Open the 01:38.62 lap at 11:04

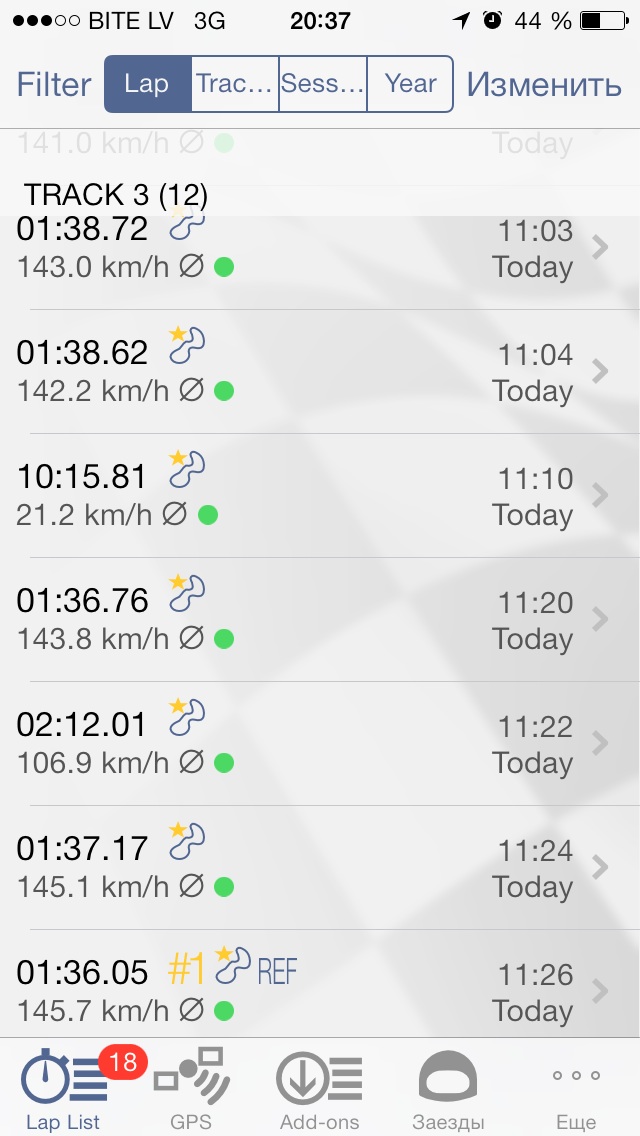pos(320,372)
